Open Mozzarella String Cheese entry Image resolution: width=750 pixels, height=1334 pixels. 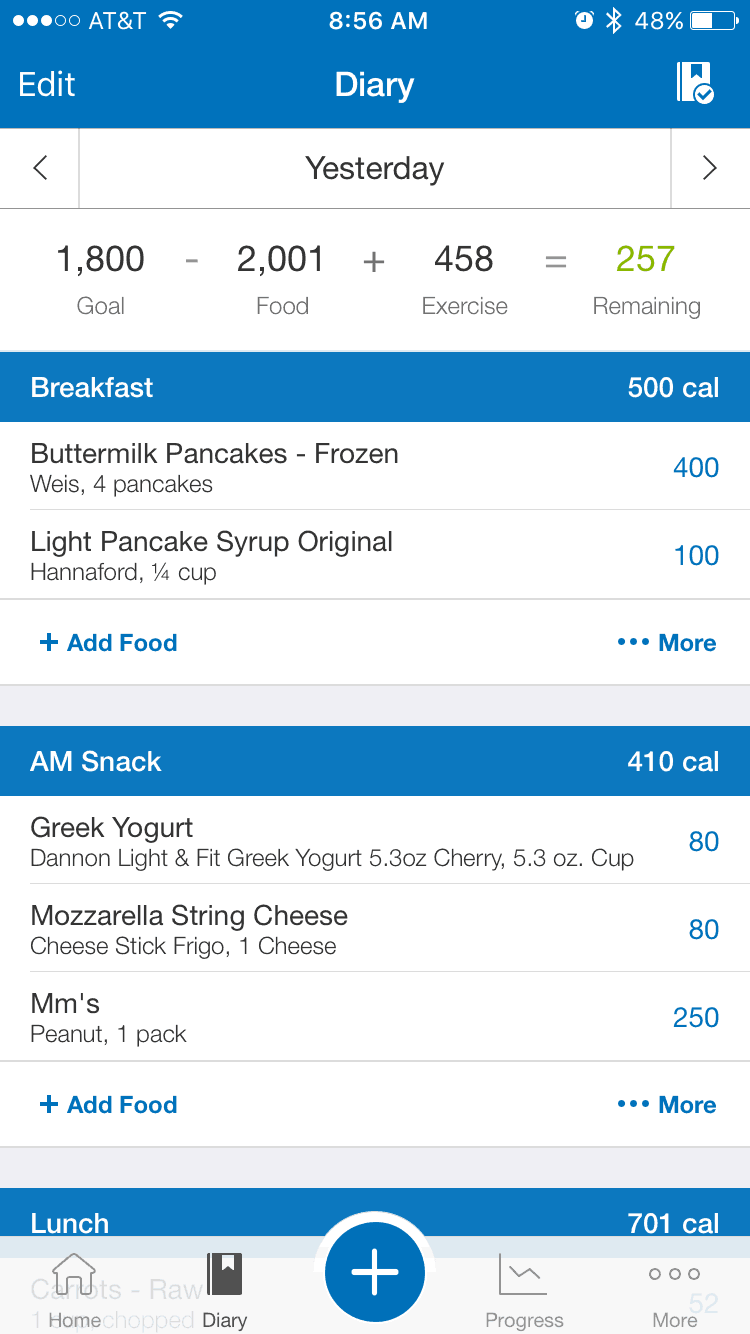coord(375,929)
